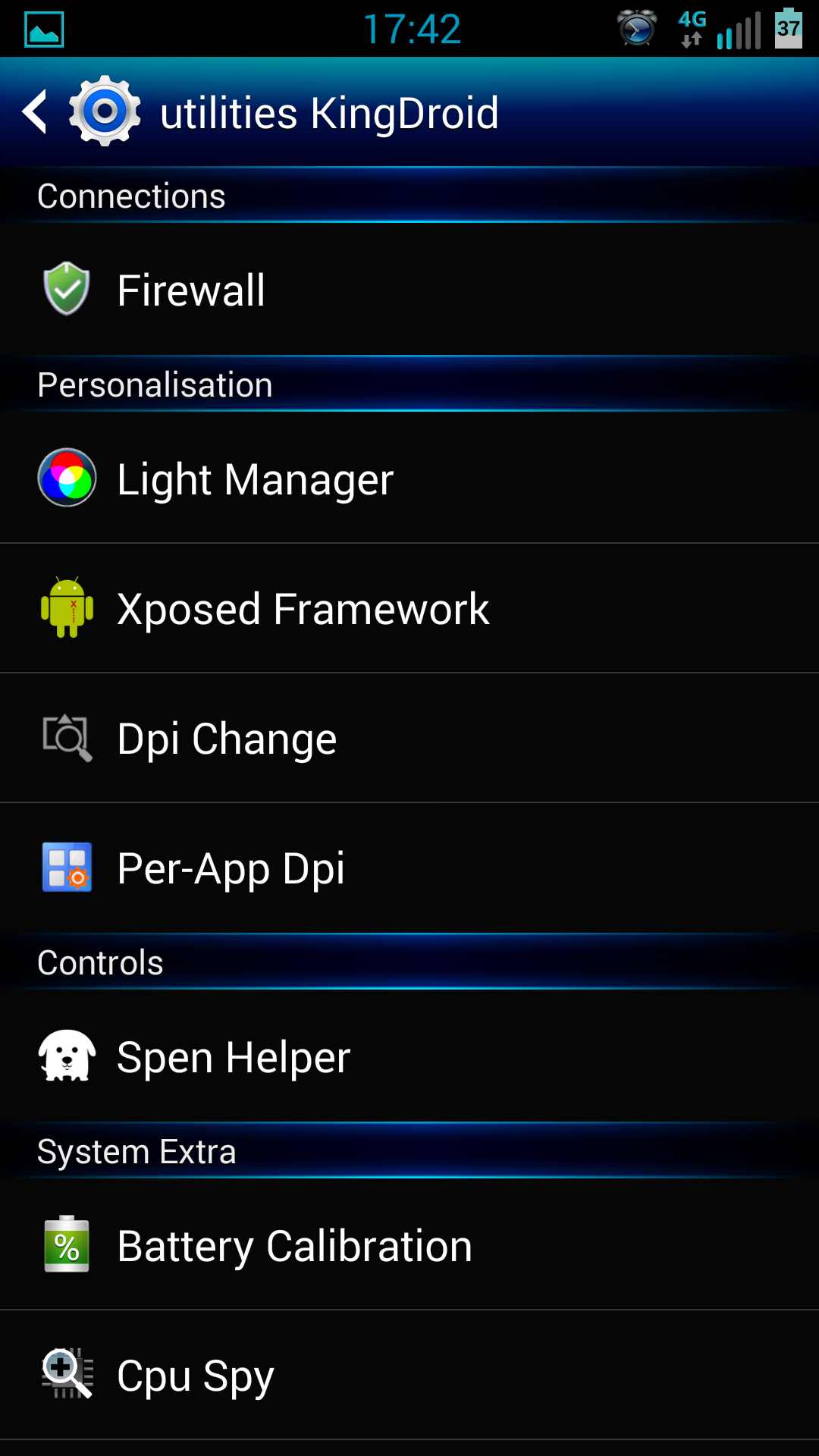Open the Firewall option
The image size is (819, 1456).
[409, 289]
